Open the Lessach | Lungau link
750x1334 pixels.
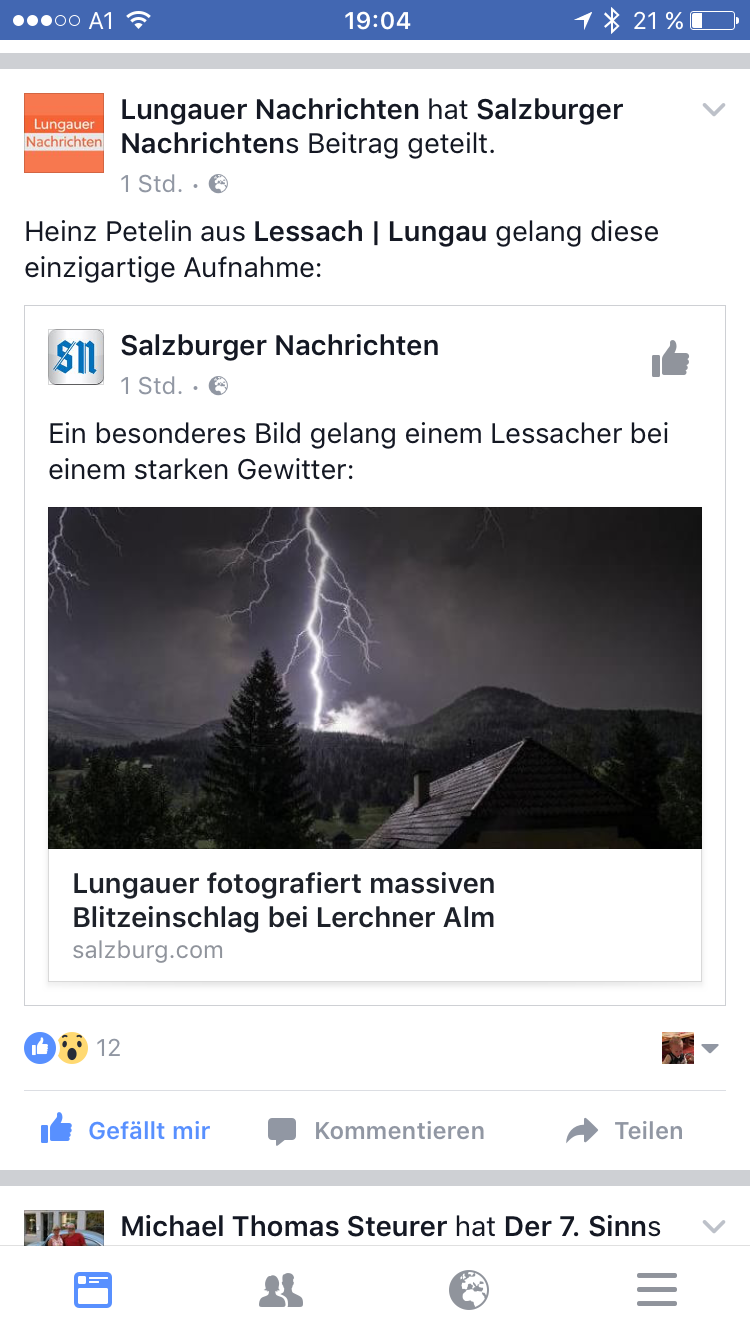370,232
